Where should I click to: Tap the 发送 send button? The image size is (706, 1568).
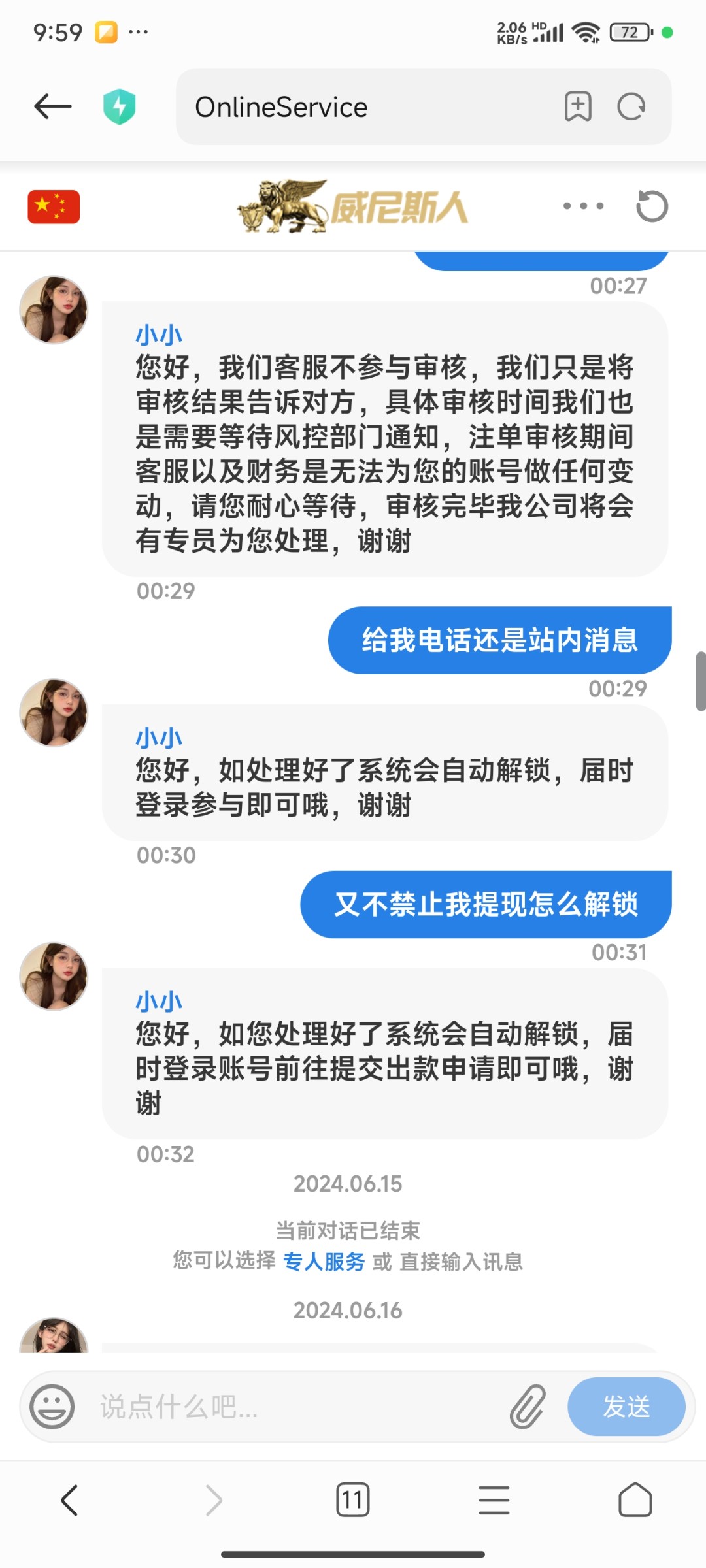[627, 1407]
